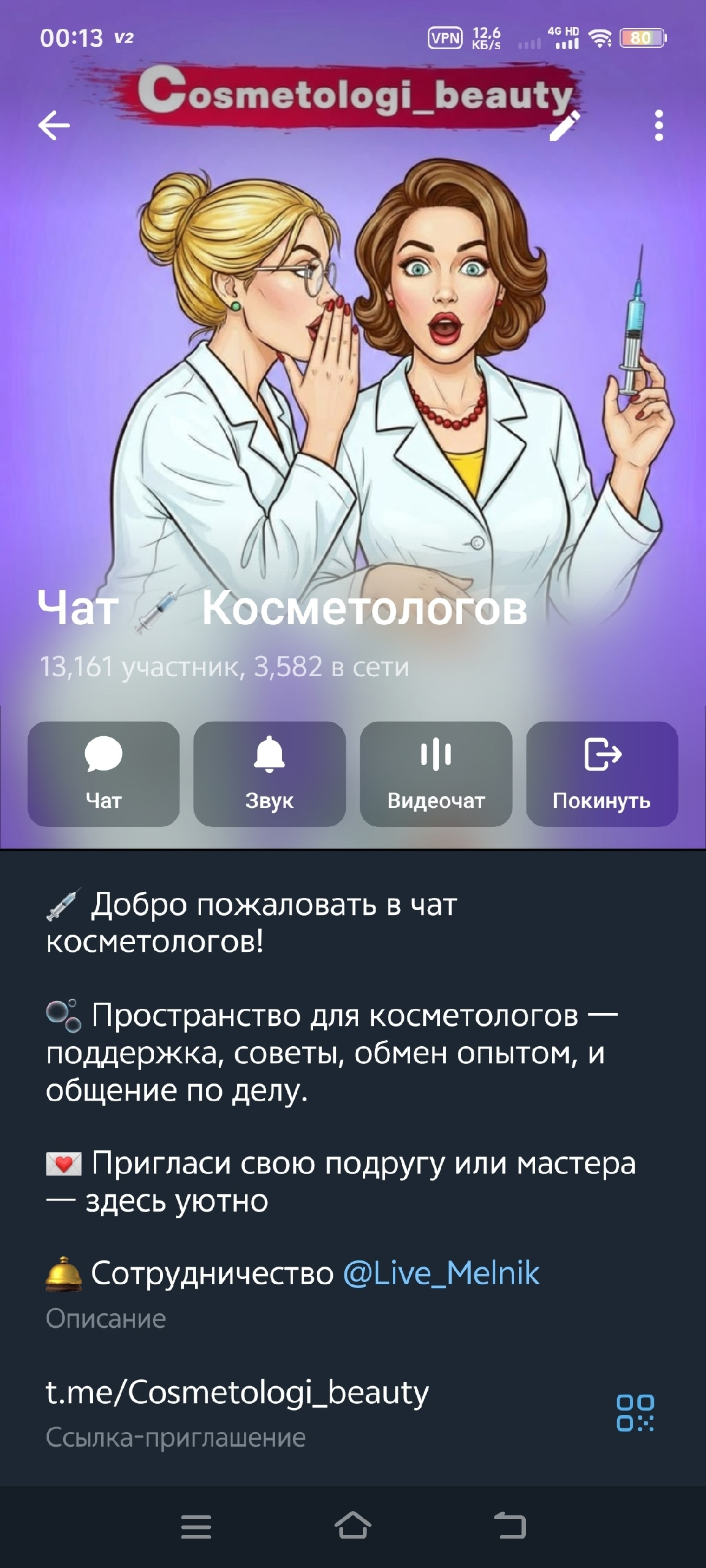Screen dimensions: 706x1568
Task: Show the QR code for the invite link
Action: (635, 1412)
